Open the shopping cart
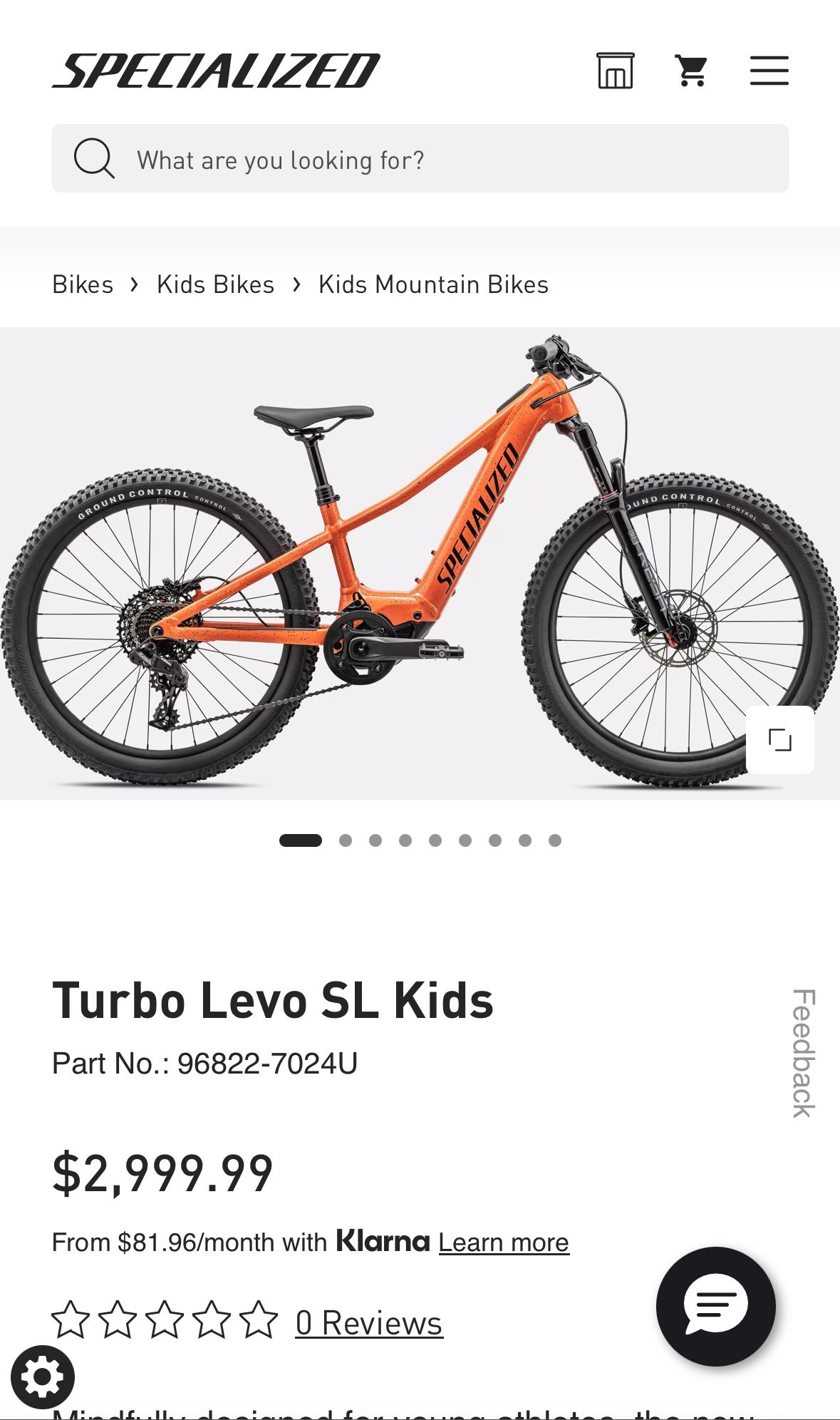This screenshot has height=1420, width=840. 690,70
